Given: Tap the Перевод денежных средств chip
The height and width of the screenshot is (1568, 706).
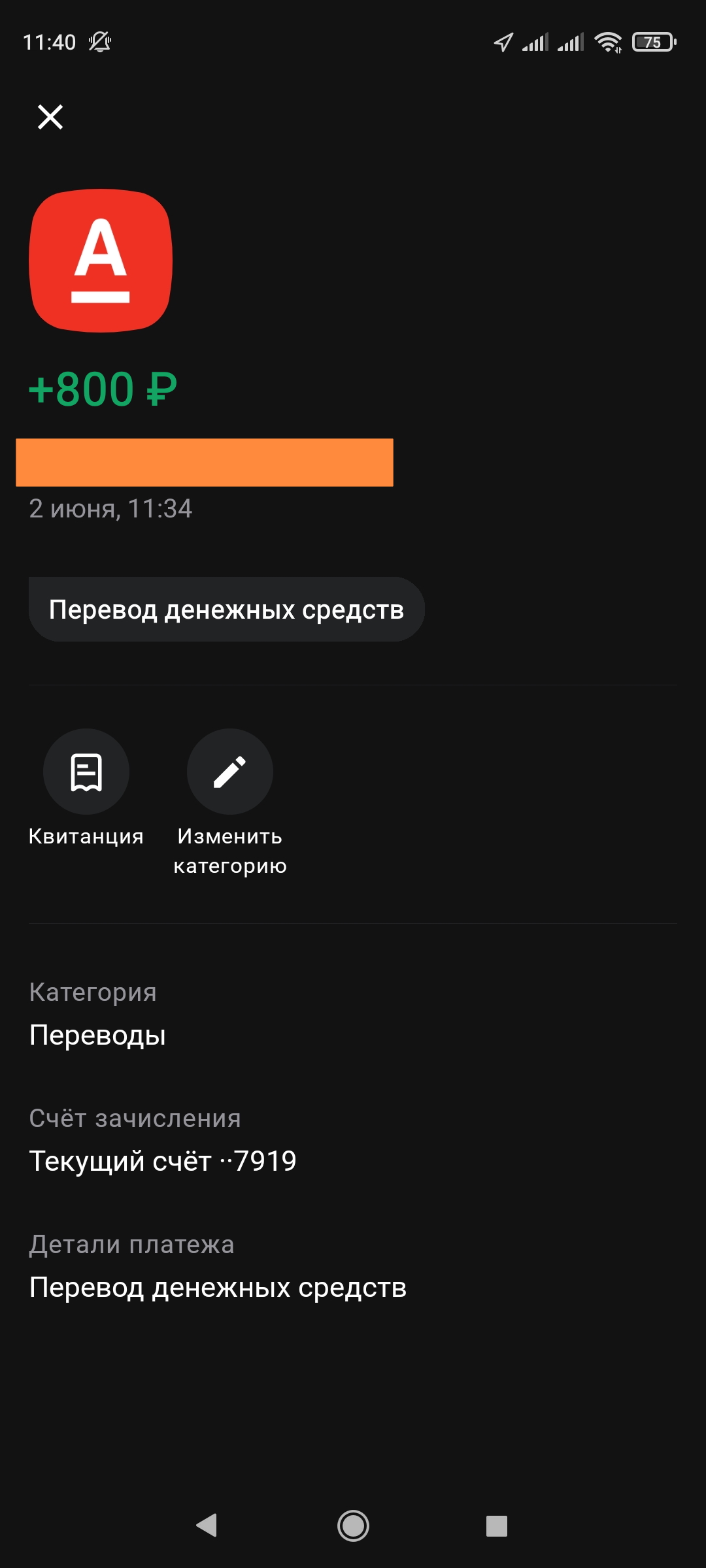Looking at the screenshot, I should click(226, 610).
